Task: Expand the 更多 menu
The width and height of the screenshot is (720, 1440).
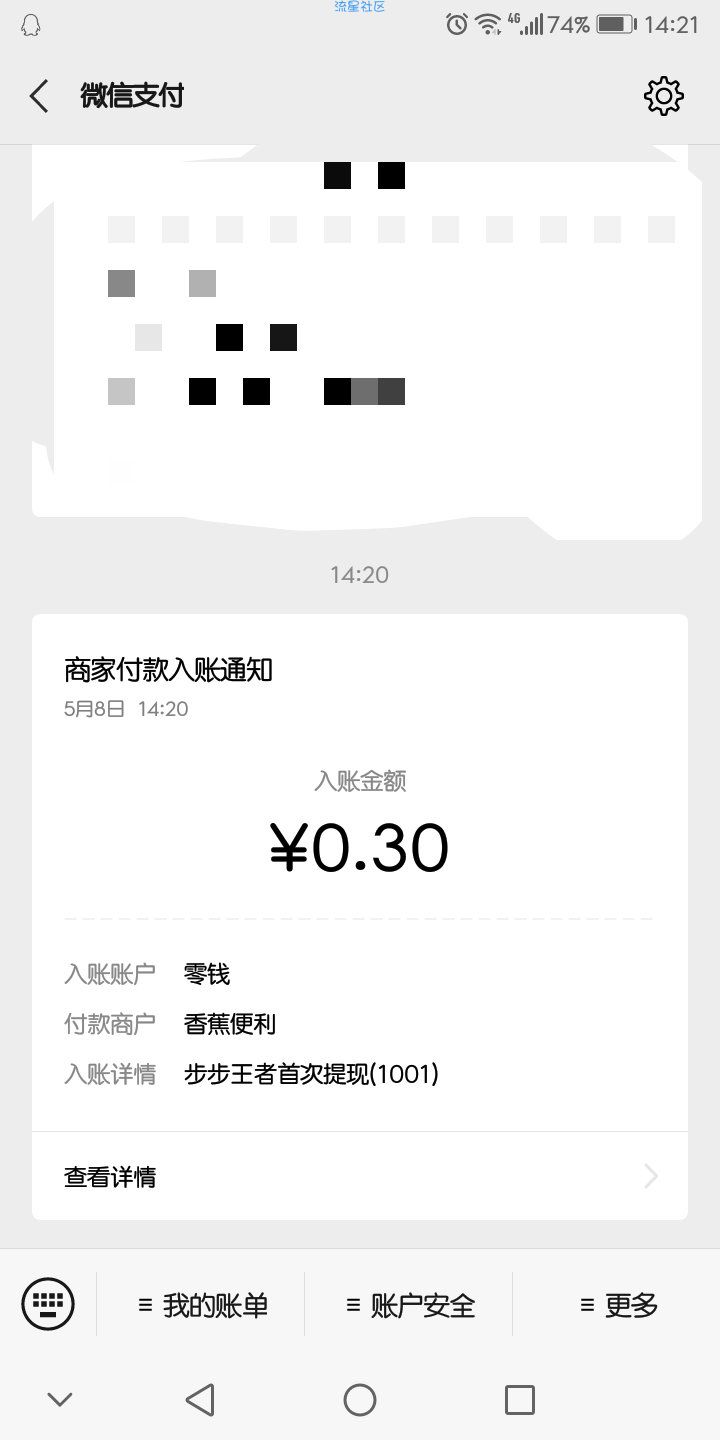Action: pos(618,1304)
